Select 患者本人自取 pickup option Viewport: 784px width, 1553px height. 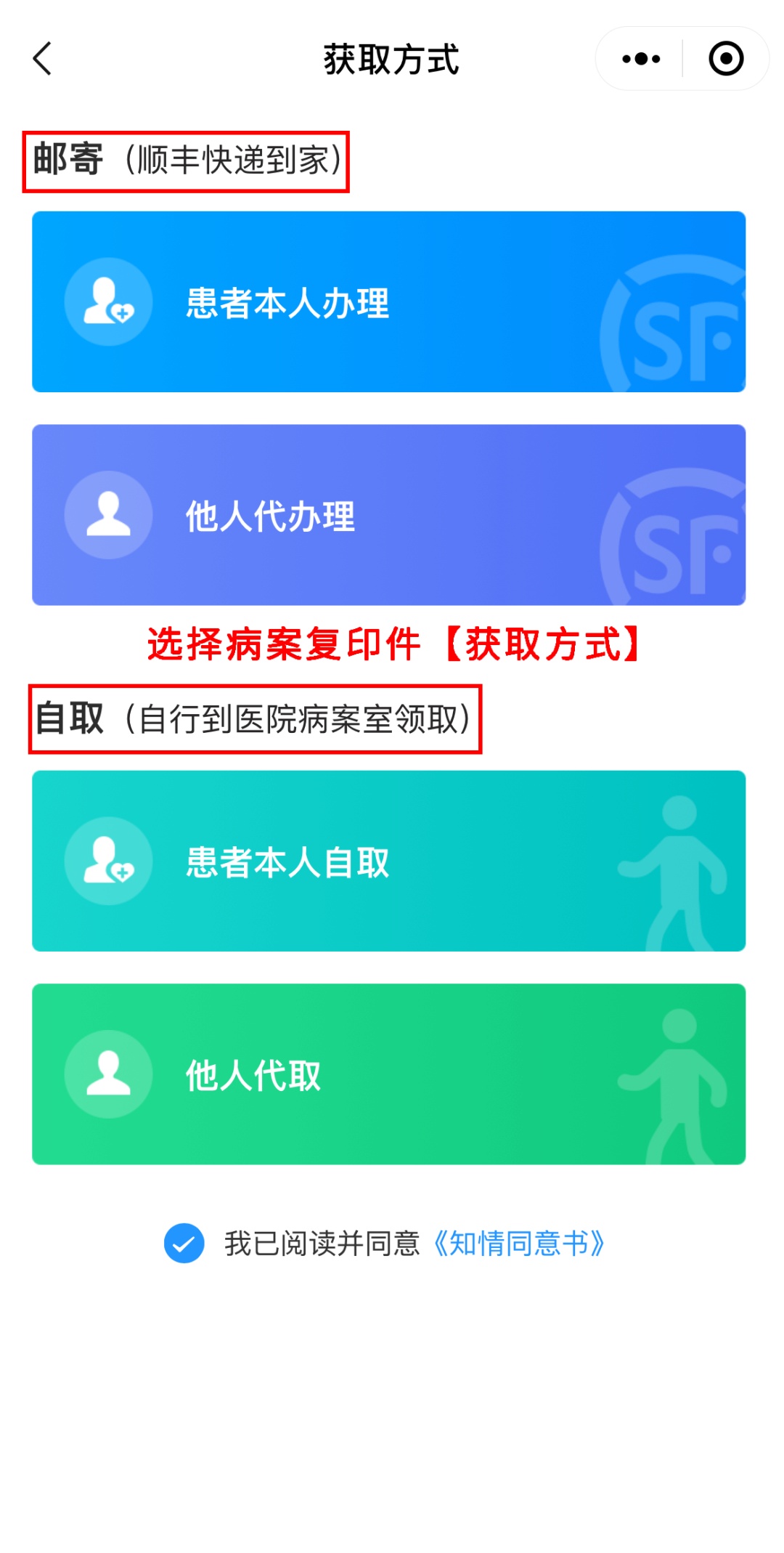click(x=388, y=861)
